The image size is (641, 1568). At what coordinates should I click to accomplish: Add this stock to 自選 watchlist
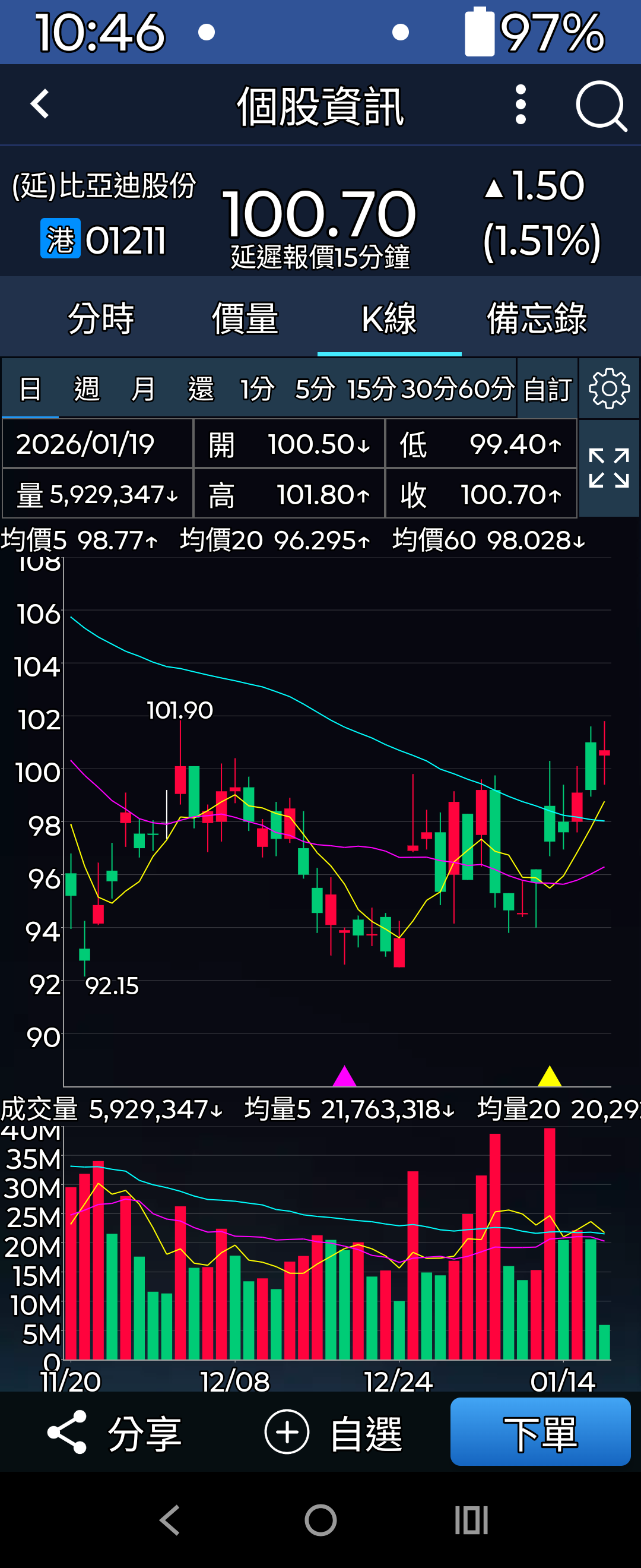pyautogui.click(x=334, y=1433)
